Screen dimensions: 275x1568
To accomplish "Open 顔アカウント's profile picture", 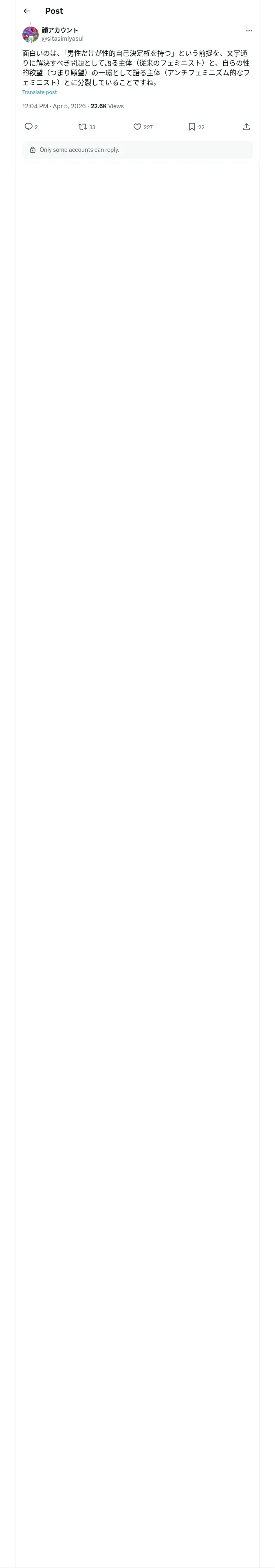I will point(31,34).
